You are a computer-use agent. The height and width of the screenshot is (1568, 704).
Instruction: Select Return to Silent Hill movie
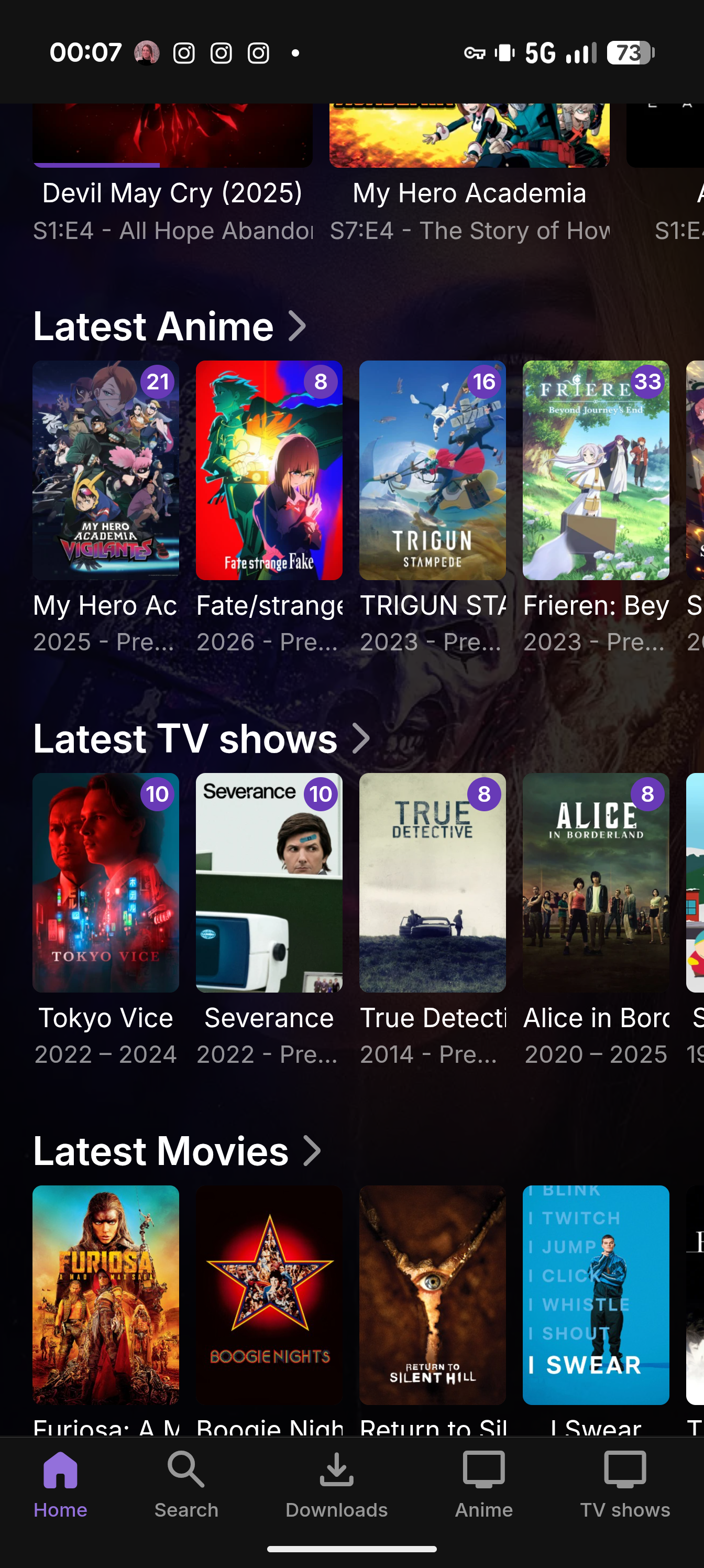432,1294
